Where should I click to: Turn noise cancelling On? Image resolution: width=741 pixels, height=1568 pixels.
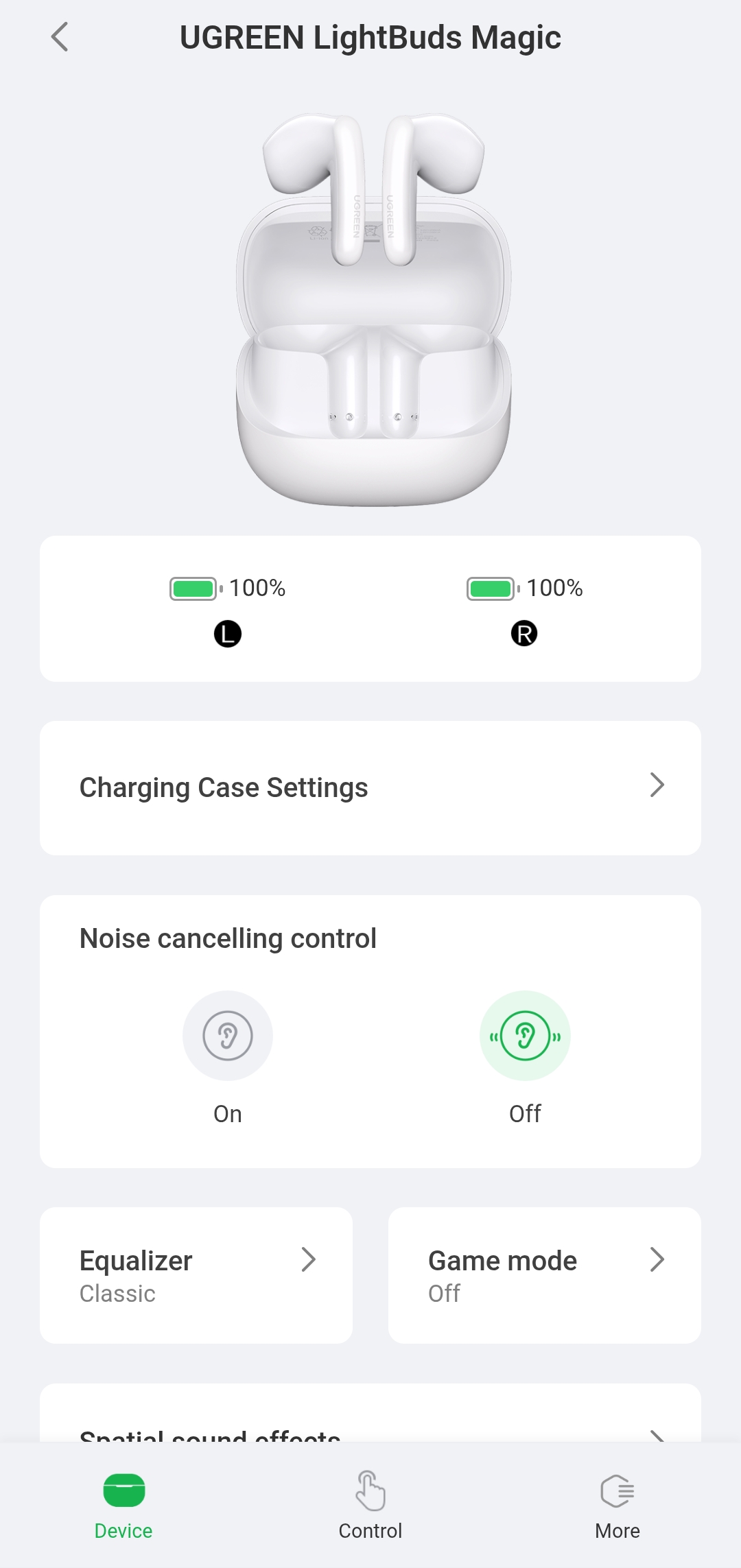[228, 1036]
